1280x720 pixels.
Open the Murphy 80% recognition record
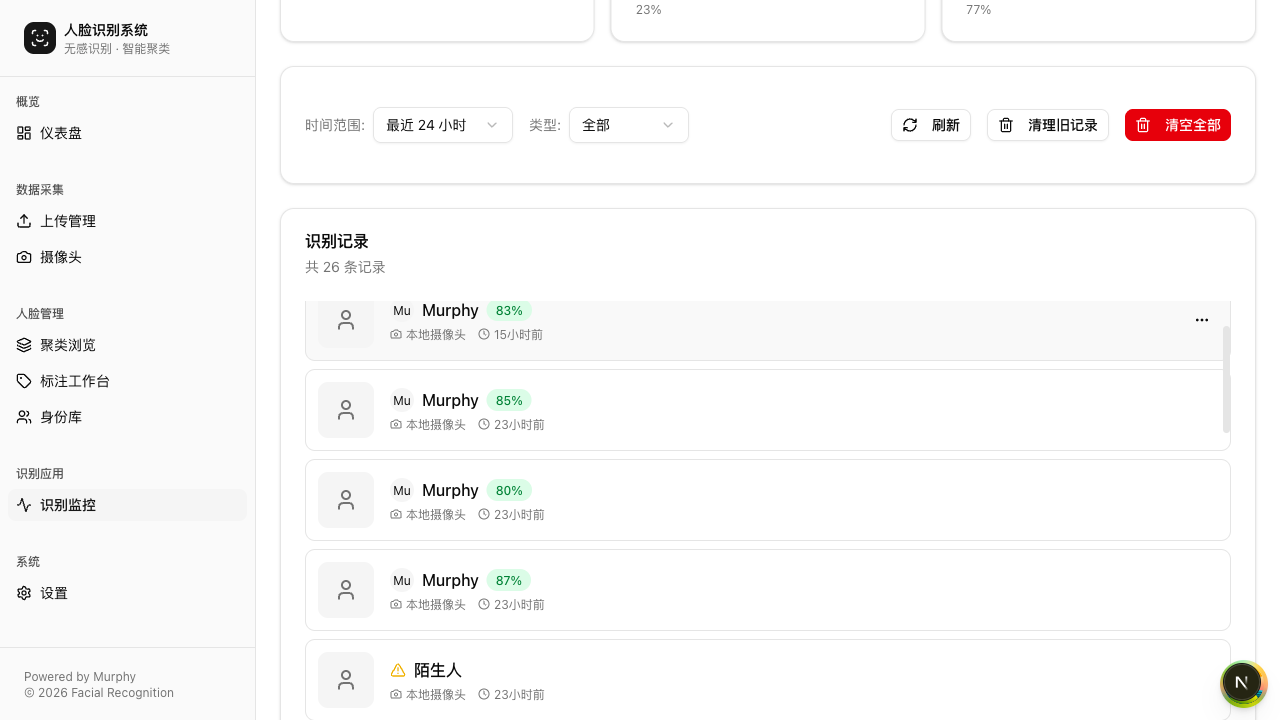click(767, 500)
